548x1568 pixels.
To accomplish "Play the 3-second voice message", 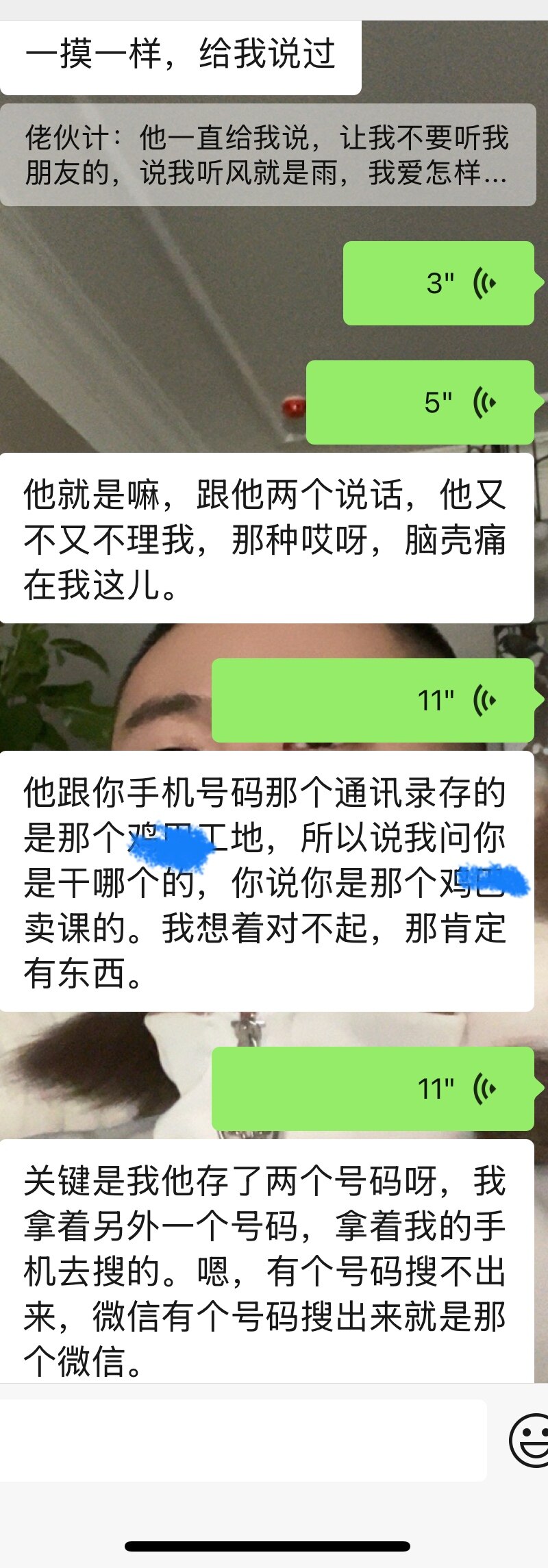I will coord(438,283).
